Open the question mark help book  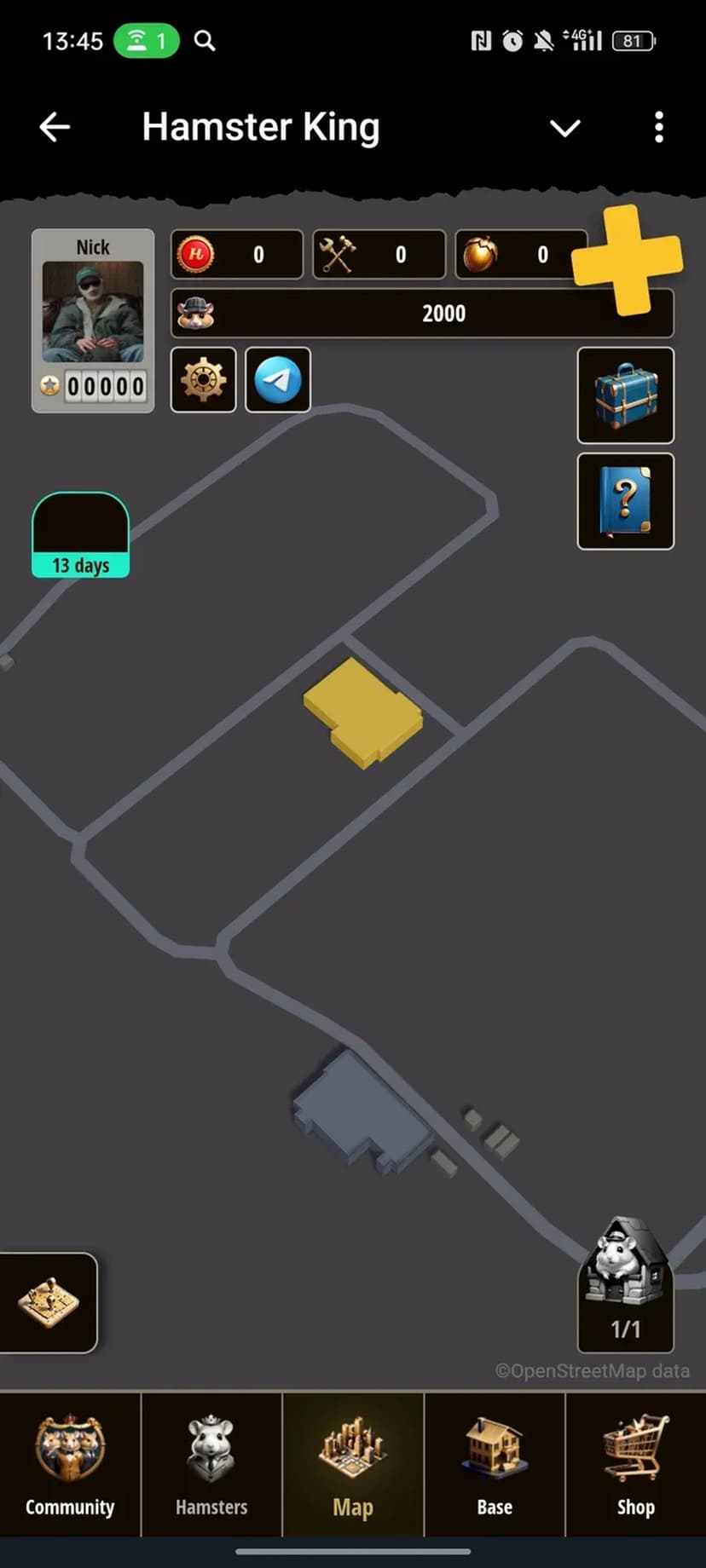(x=625, y=501)
